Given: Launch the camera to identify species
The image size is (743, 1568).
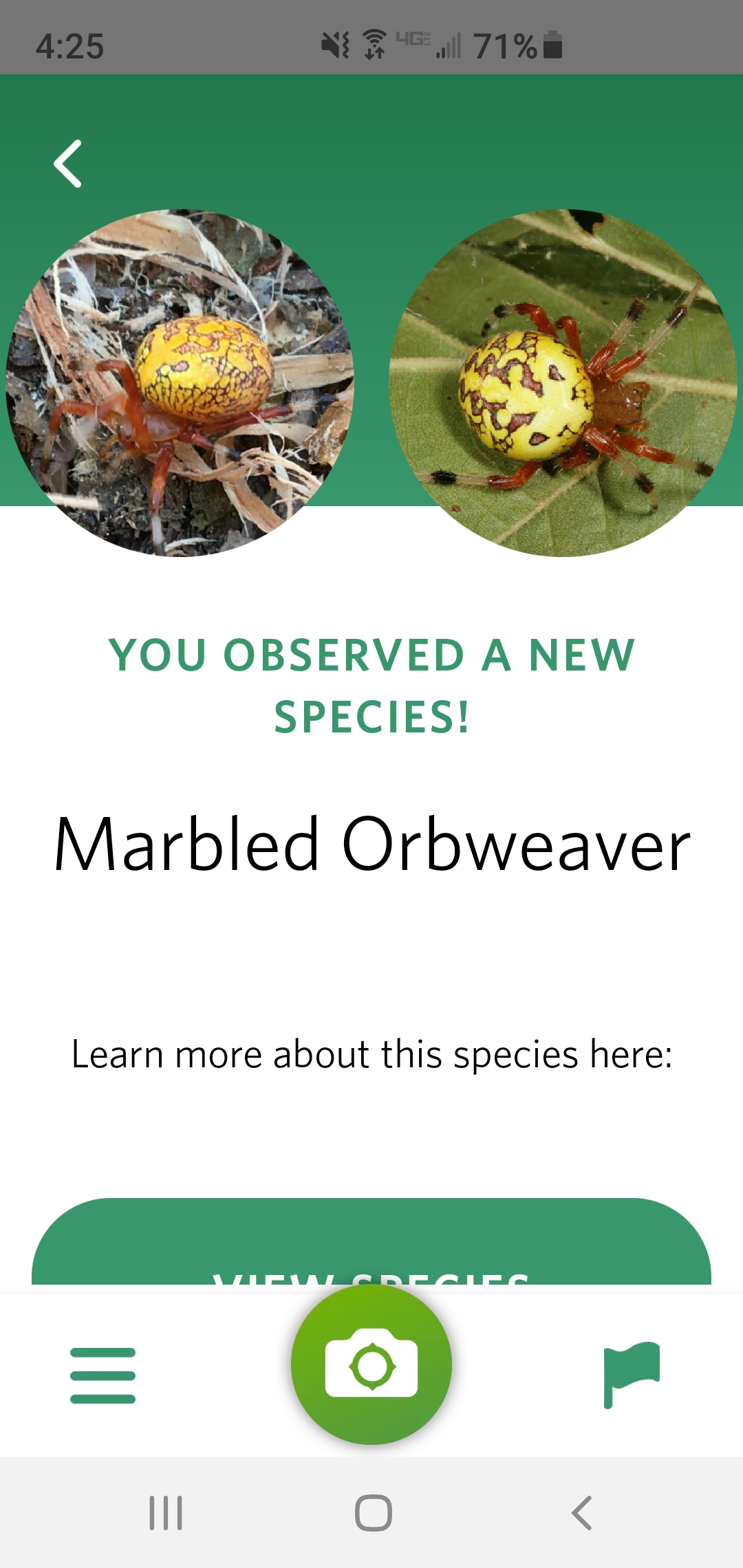Looking at the screenshot, I should tap(371, 1364).
